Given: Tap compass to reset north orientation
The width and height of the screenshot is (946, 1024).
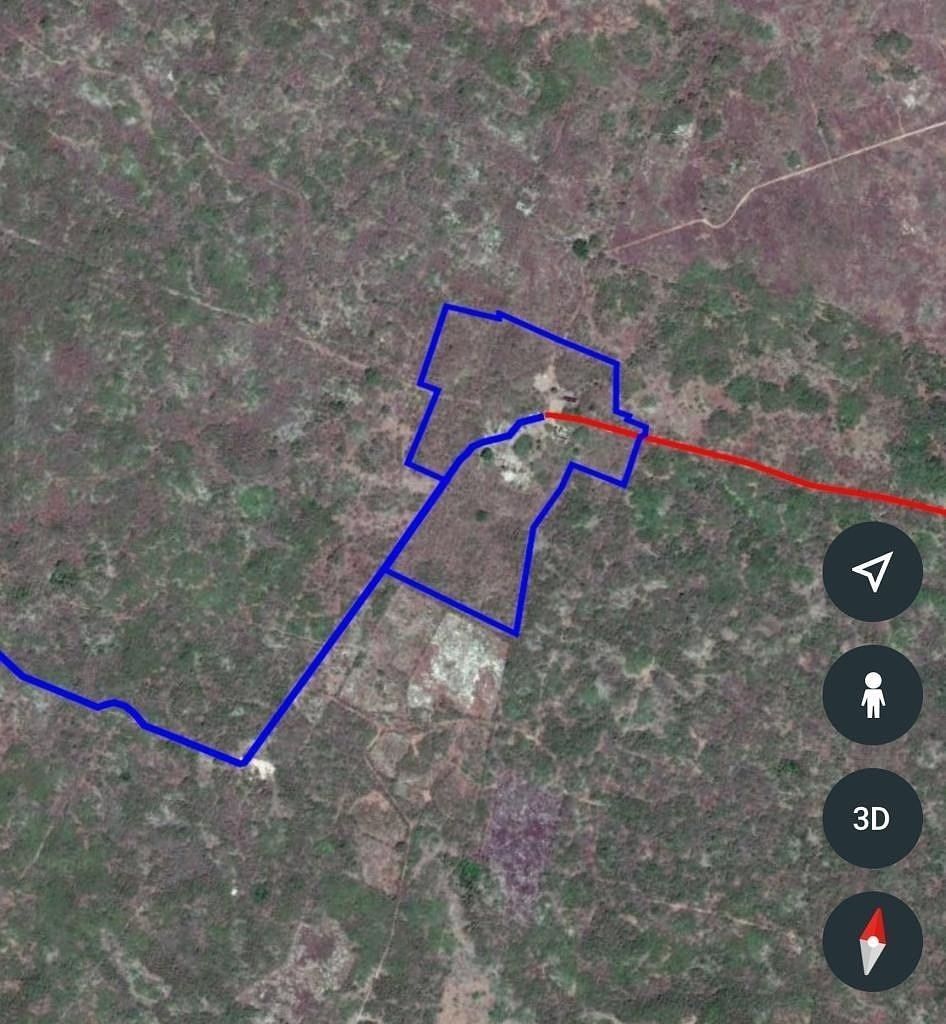Looking at the screenshot, I should 872,941.
